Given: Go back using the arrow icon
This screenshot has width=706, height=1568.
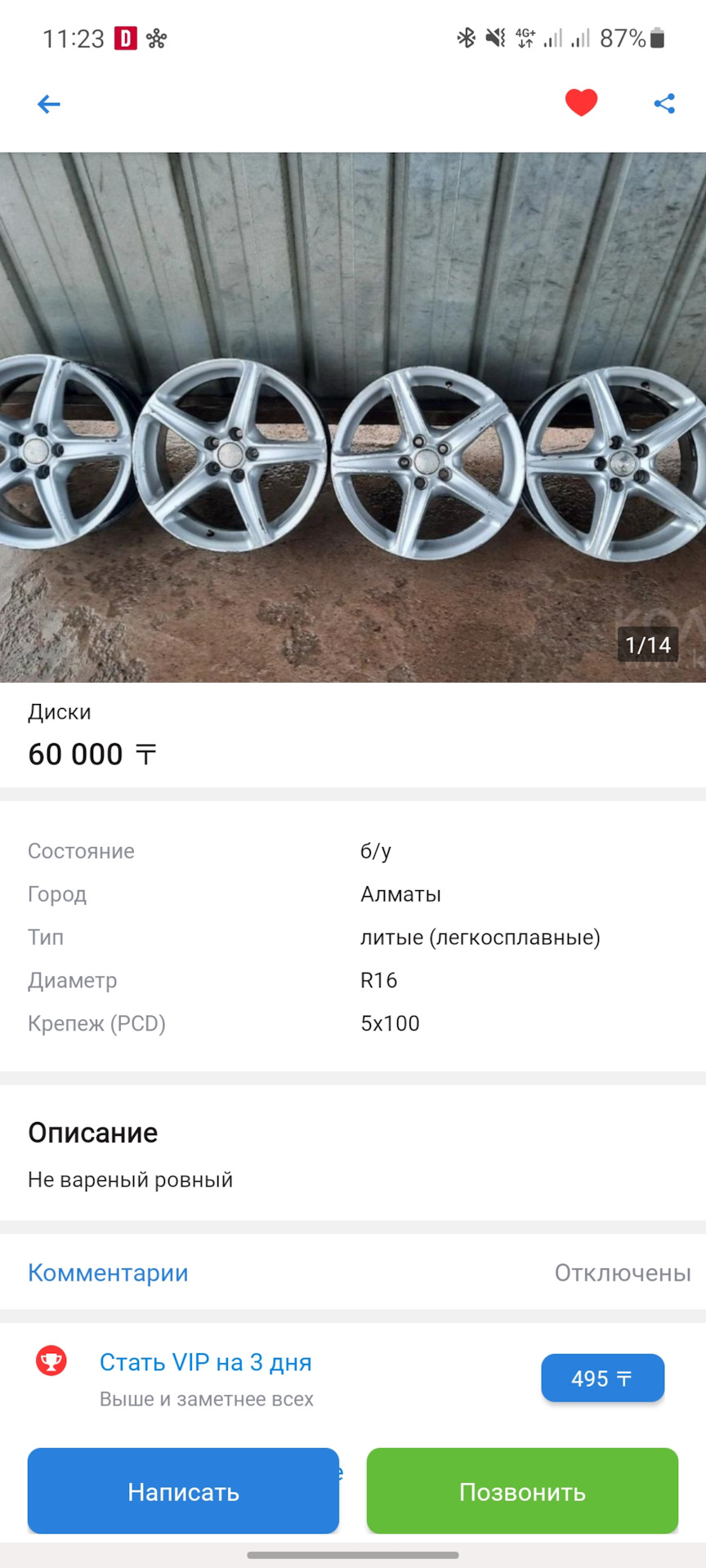Looking at the screenshot, I should point(49,104).
